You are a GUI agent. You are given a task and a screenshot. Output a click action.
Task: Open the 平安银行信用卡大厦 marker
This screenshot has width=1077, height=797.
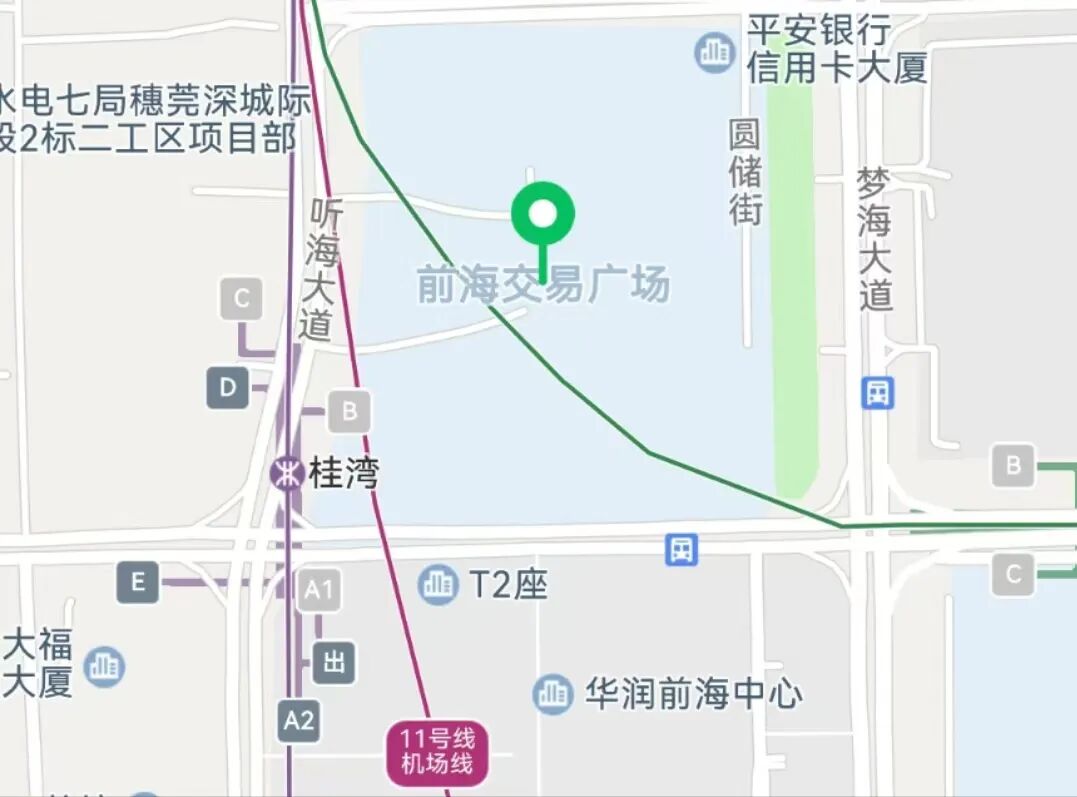point(714,52)
